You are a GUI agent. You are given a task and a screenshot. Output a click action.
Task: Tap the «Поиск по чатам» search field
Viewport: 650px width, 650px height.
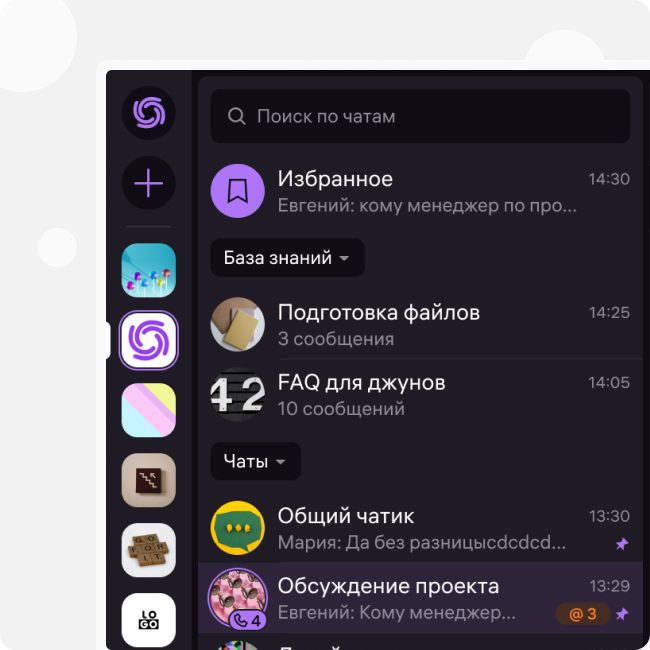coord(420,116)
